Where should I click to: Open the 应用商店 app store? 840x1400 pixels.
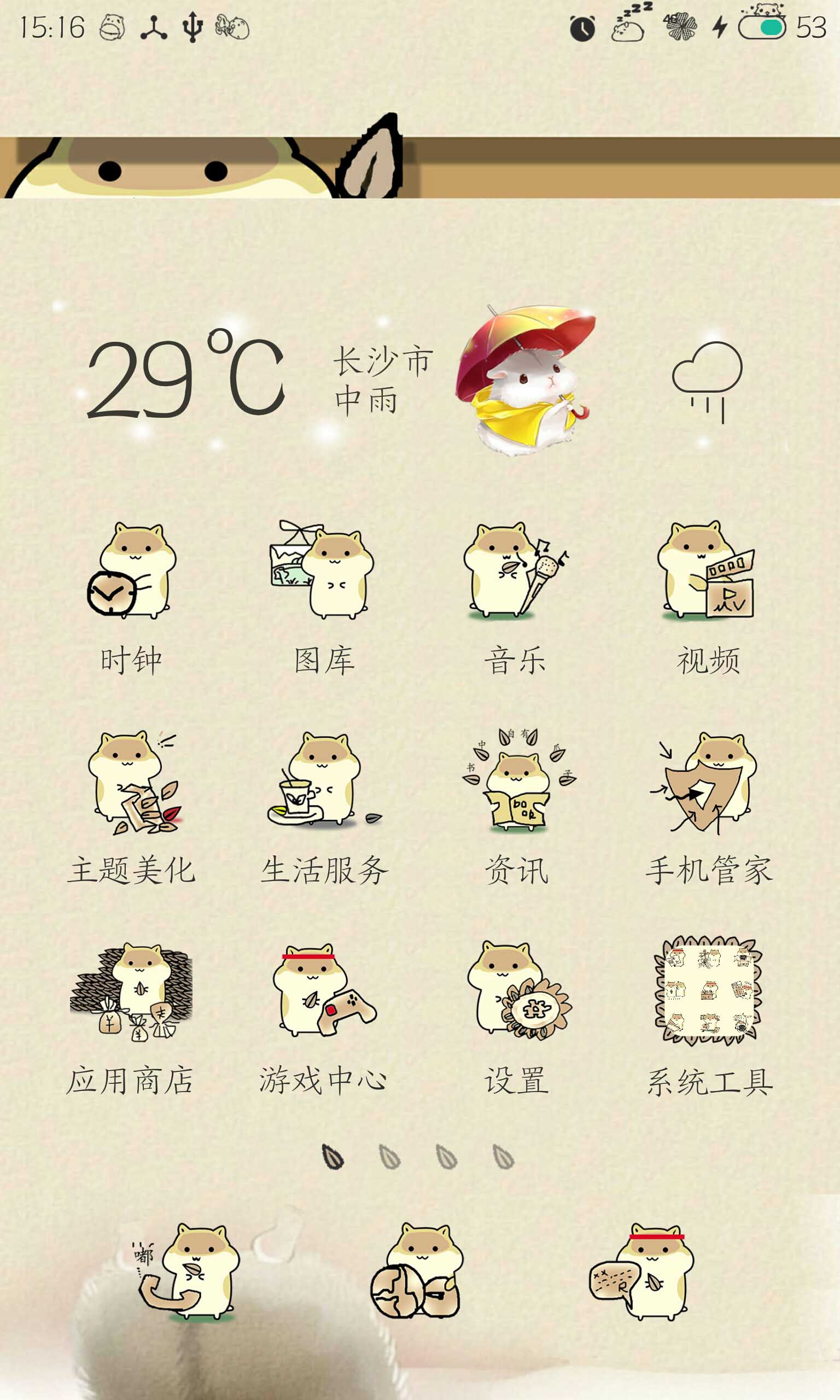pyautogui.click(x=131, y=991)
